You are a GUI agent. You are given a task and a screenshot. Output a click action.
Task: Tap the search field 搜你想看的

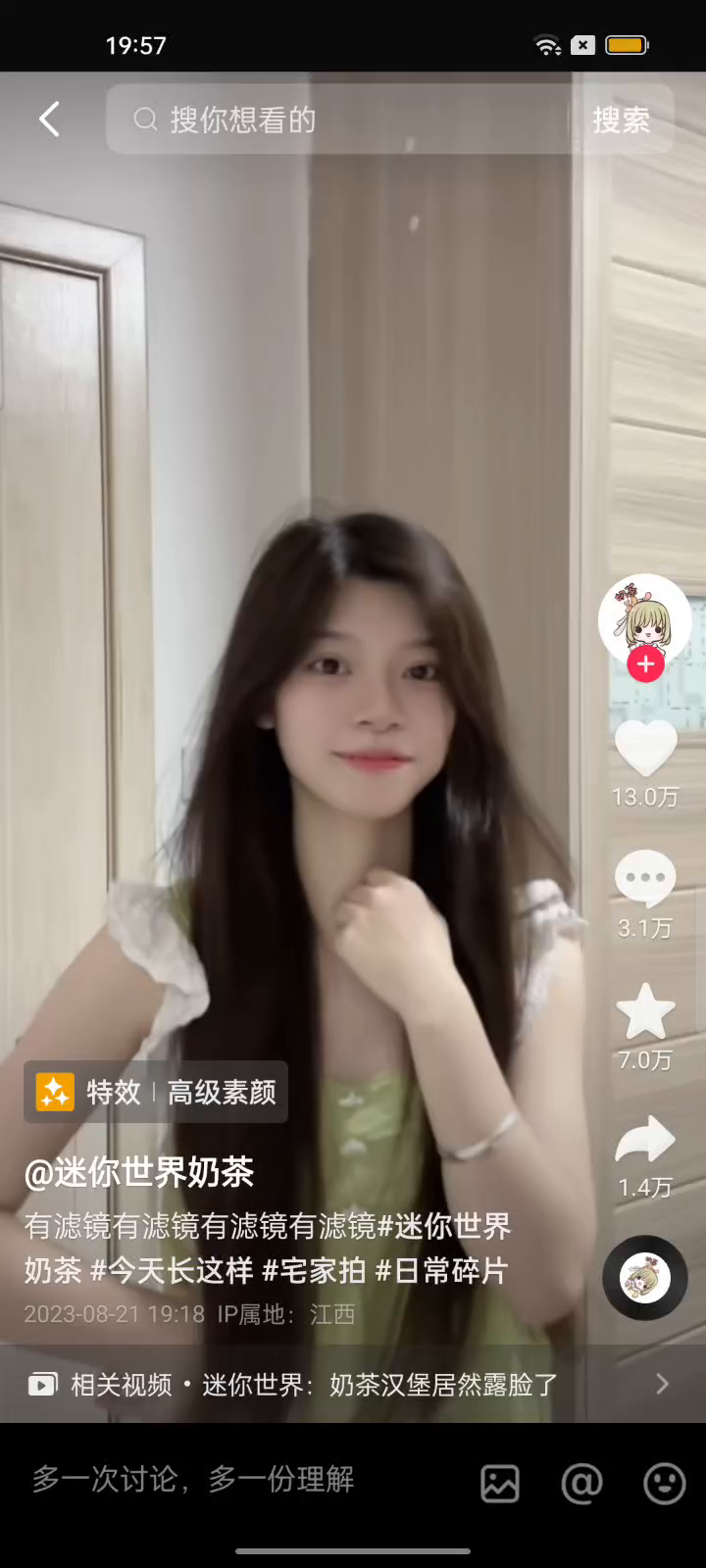click(333, 120)
